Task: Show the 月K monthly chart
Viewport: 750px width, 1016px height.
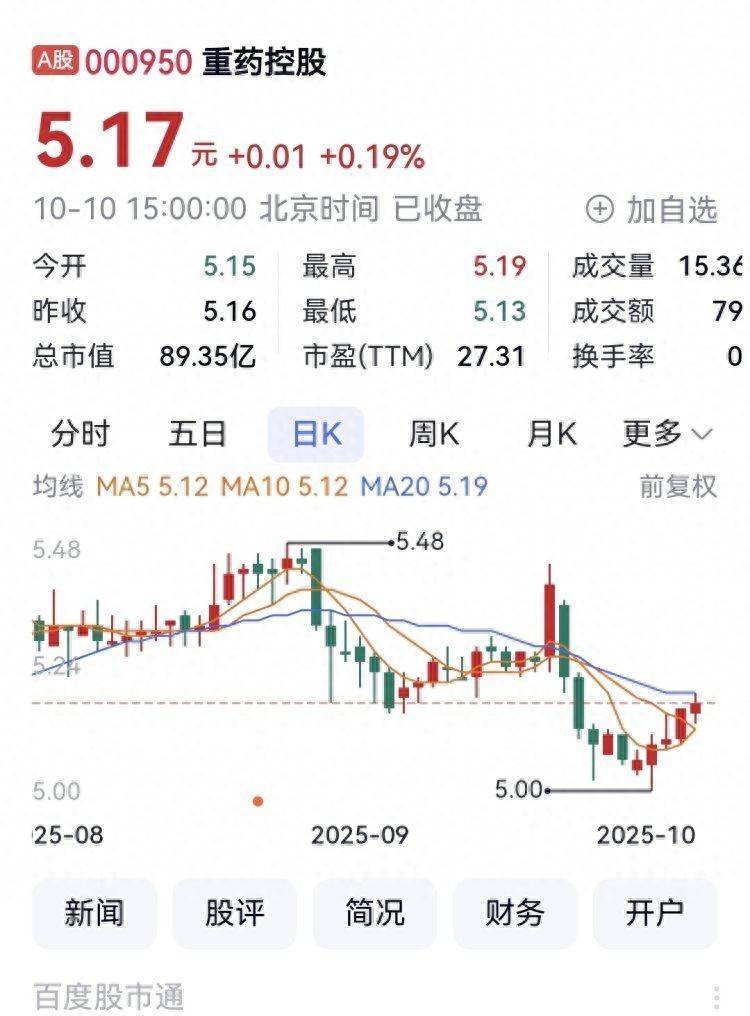Action: coord(552,434)
